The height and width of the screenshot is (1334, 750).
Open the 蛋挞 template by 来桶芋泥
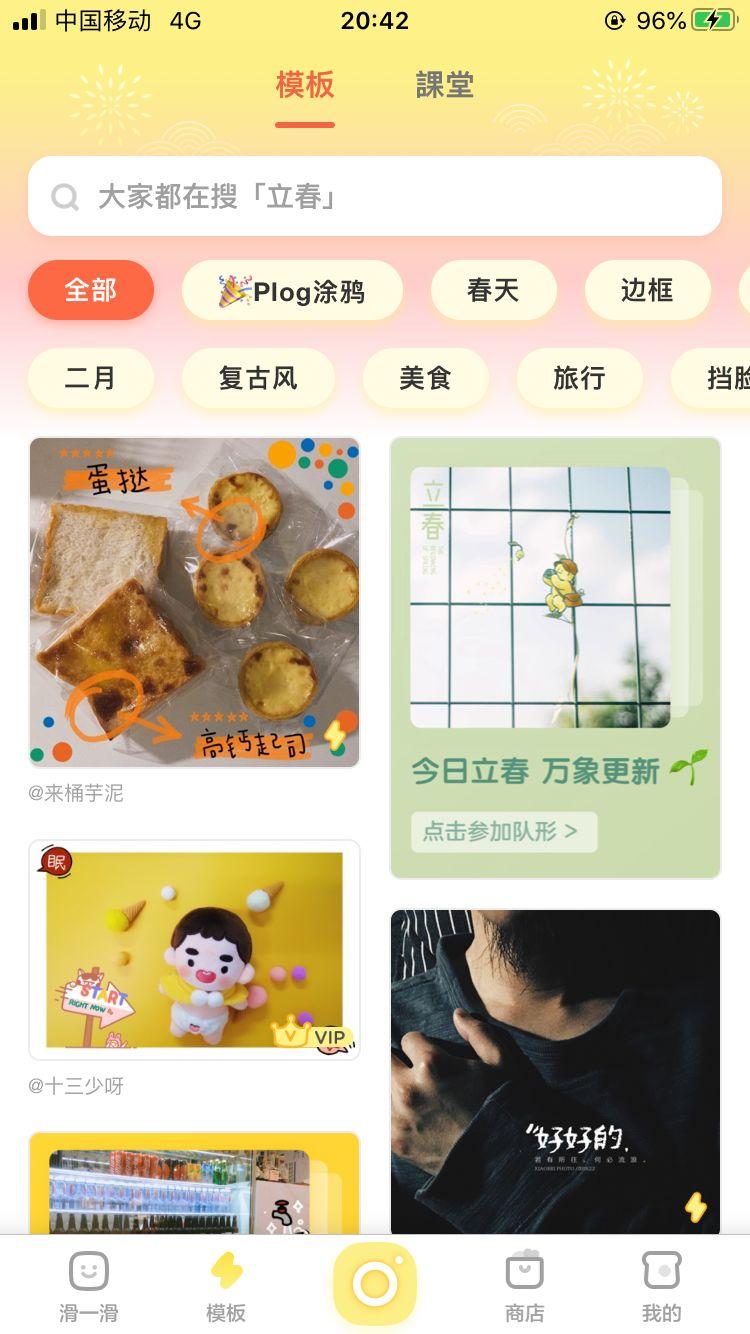[x=194, y=602]
